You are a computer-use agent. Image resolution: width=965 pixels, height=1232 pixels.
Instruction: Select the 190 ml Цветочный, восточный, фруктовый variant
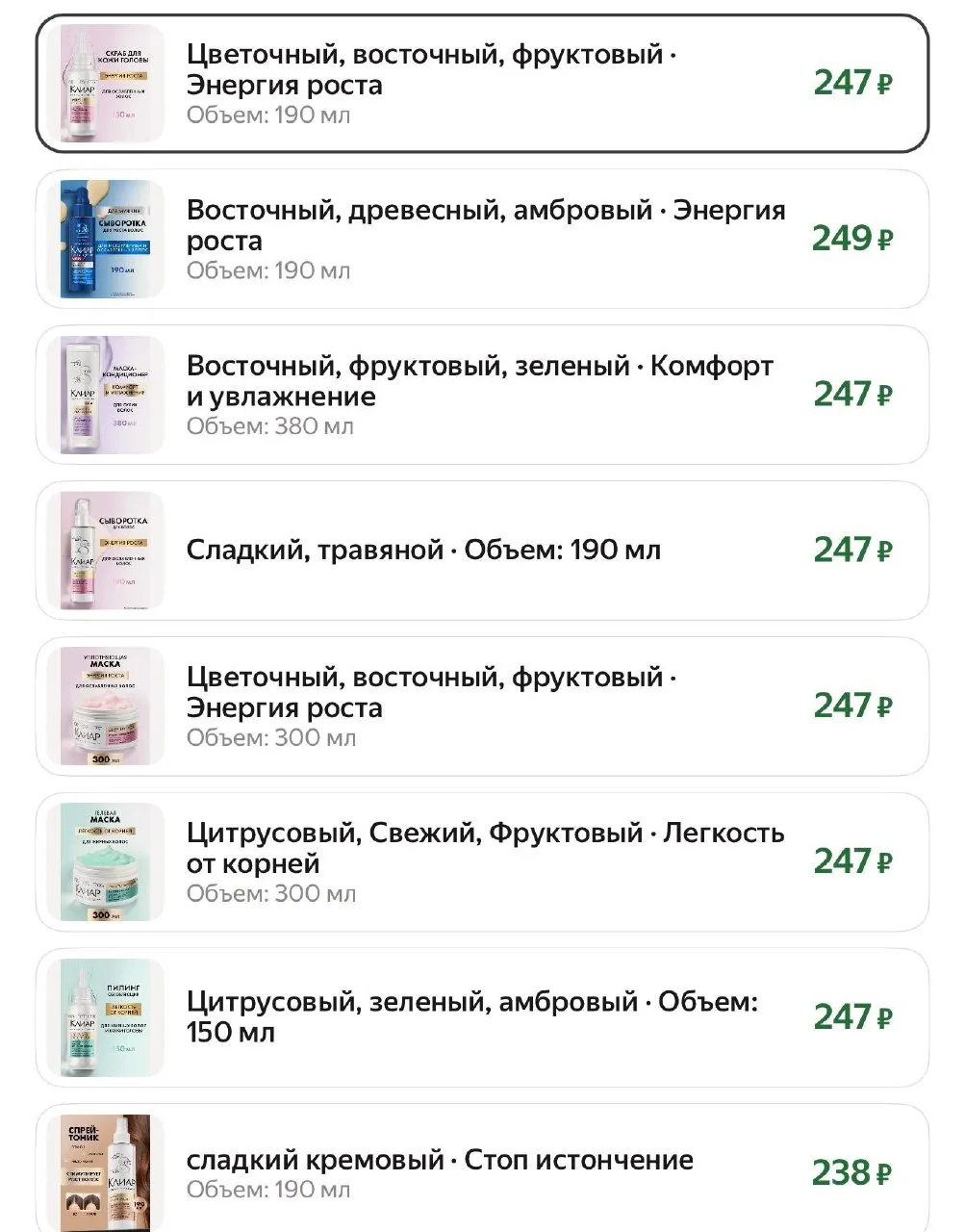[x=482, y=84]
